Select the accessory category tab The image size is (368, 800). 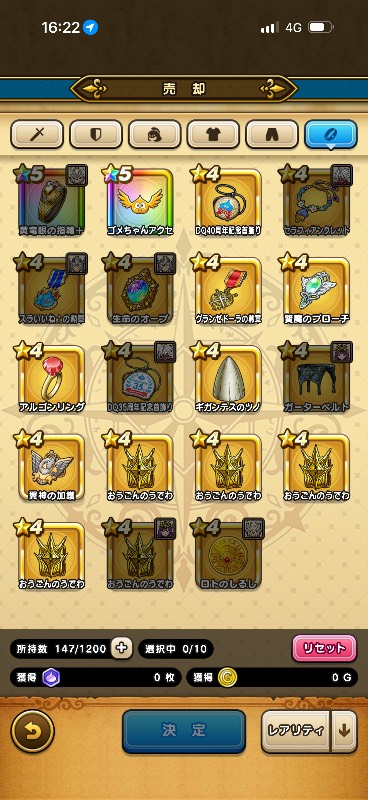click(331, 134)
